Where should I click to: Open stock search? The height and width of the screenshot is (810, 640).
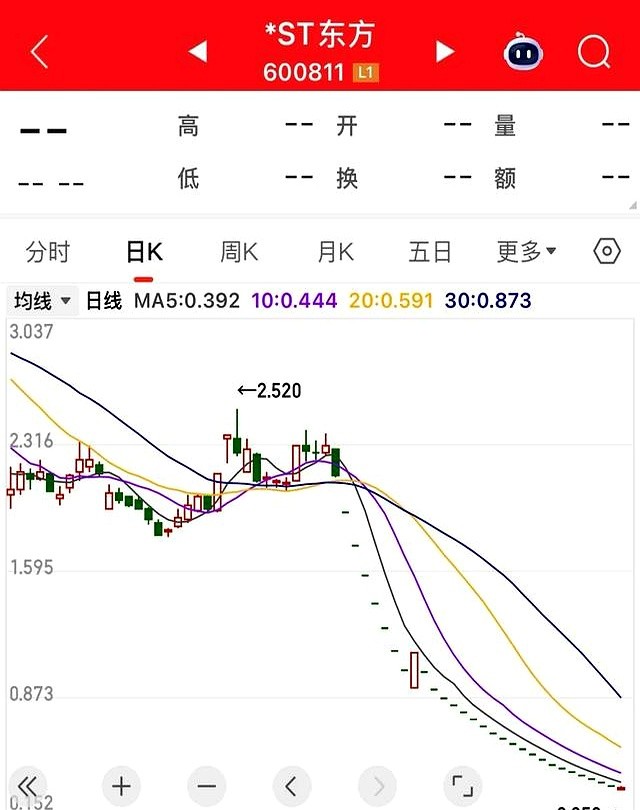click(x=594, y=52)
